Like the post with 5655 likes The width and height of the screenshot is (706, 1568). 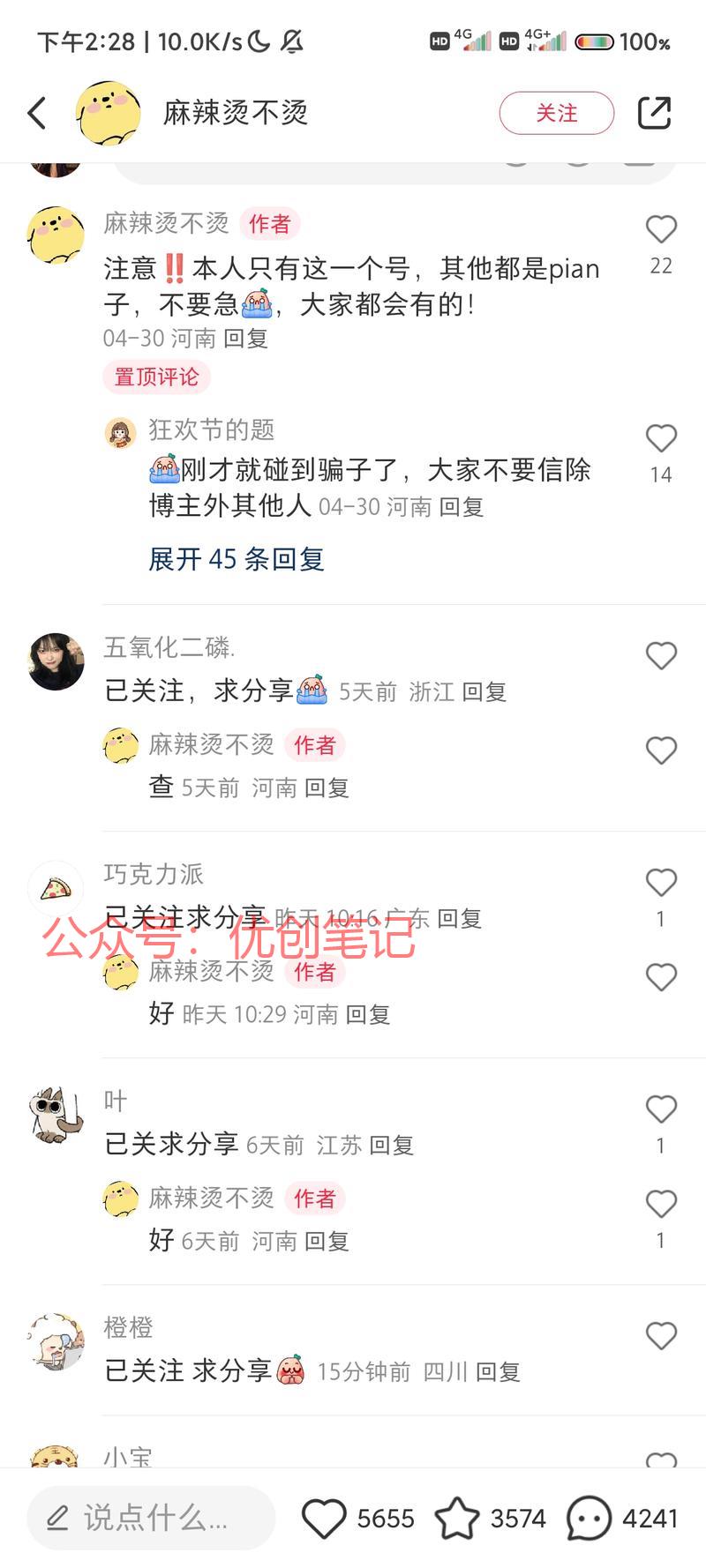(324, 1518)
